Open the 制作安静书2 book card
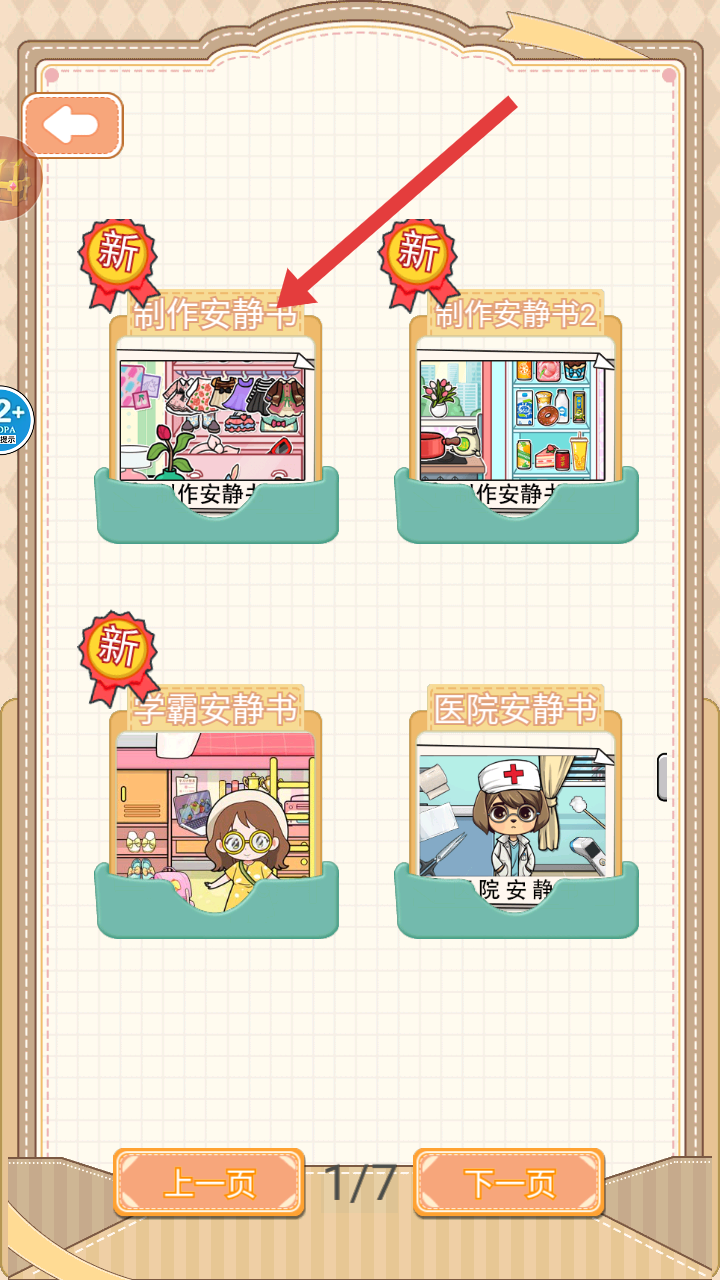Image resolution: width=720 pixels, height=1280 pixels. click(x=517, y=420)
